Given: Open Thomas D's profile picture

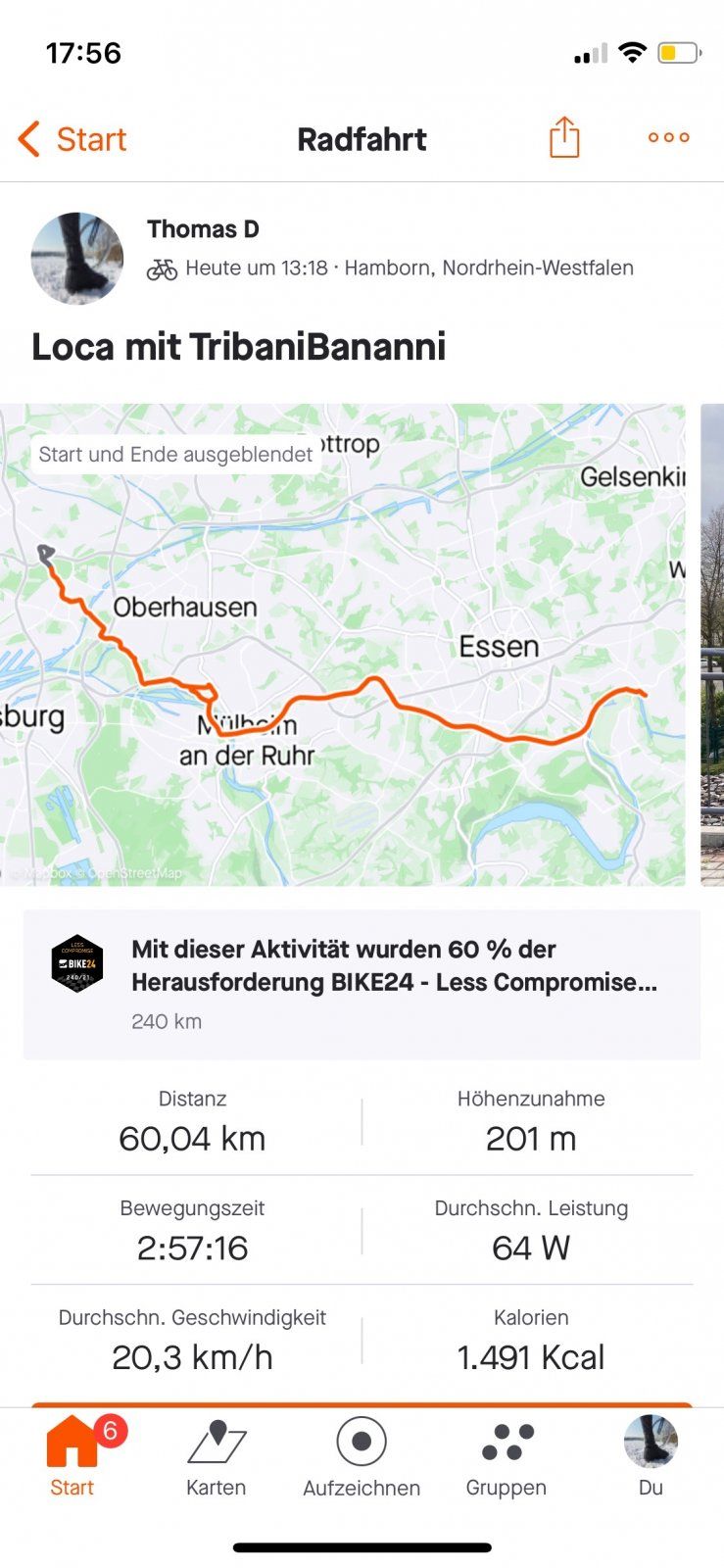Looking at the screenshot, I should 77,259.
